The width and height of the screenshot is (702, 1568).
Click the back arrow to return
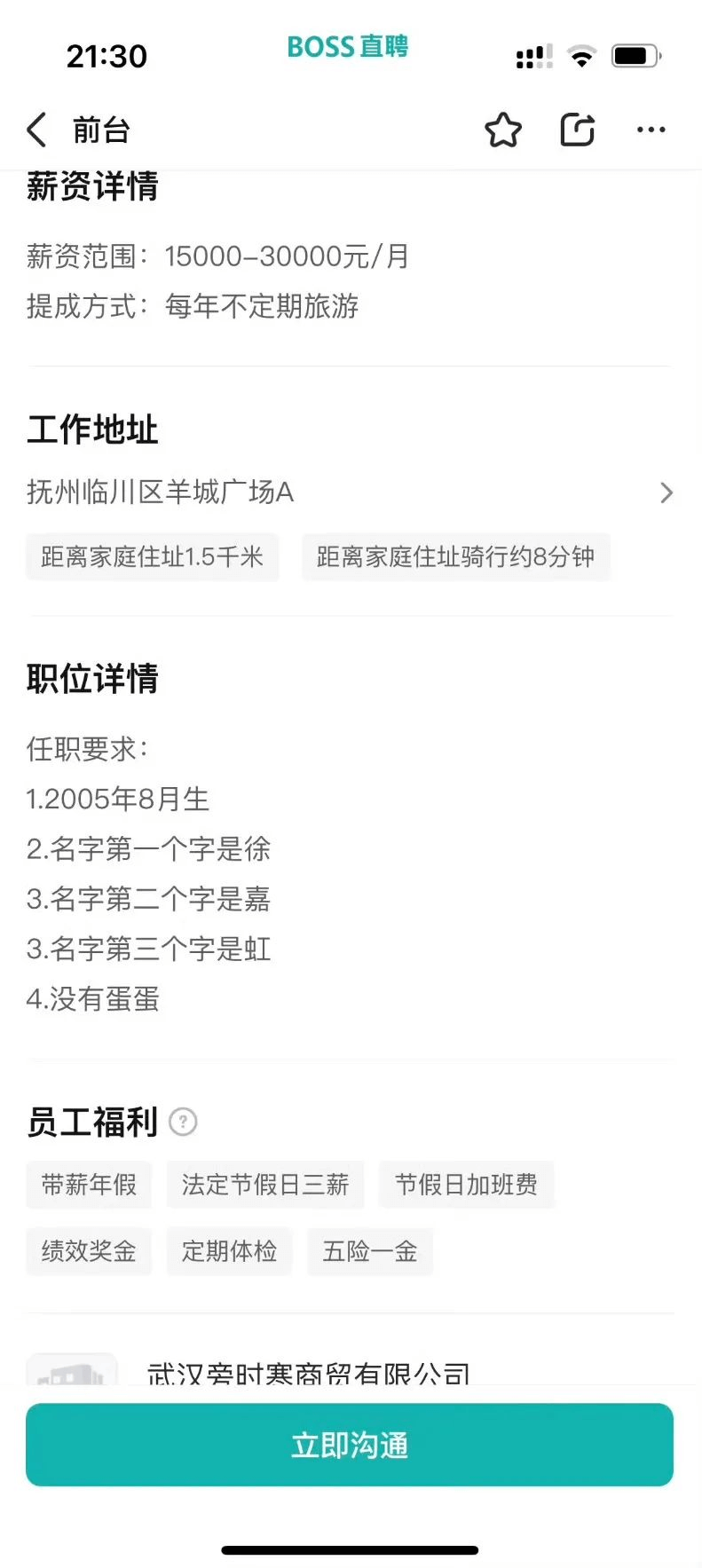[x=36, y=130]
